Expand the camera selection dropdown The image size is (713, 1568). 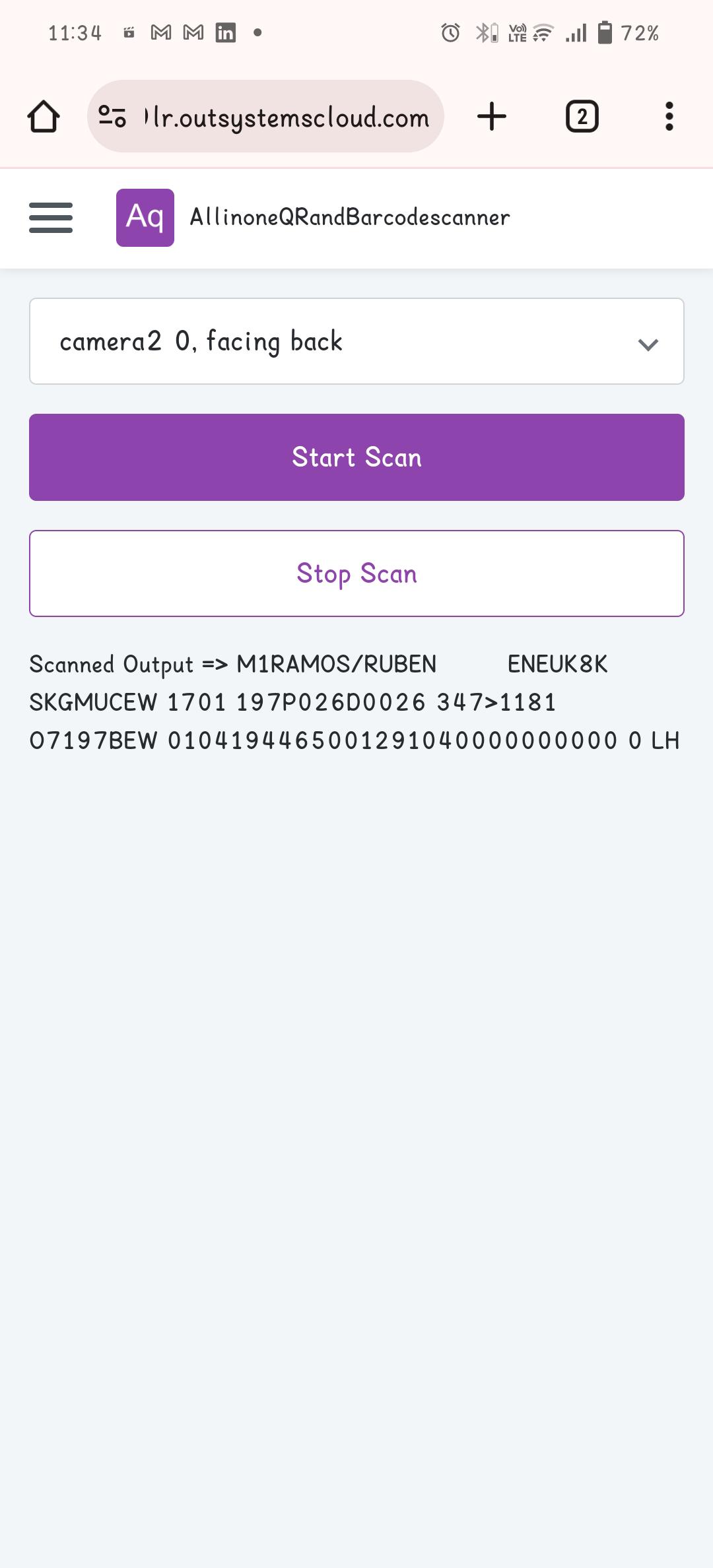[356, 341]
